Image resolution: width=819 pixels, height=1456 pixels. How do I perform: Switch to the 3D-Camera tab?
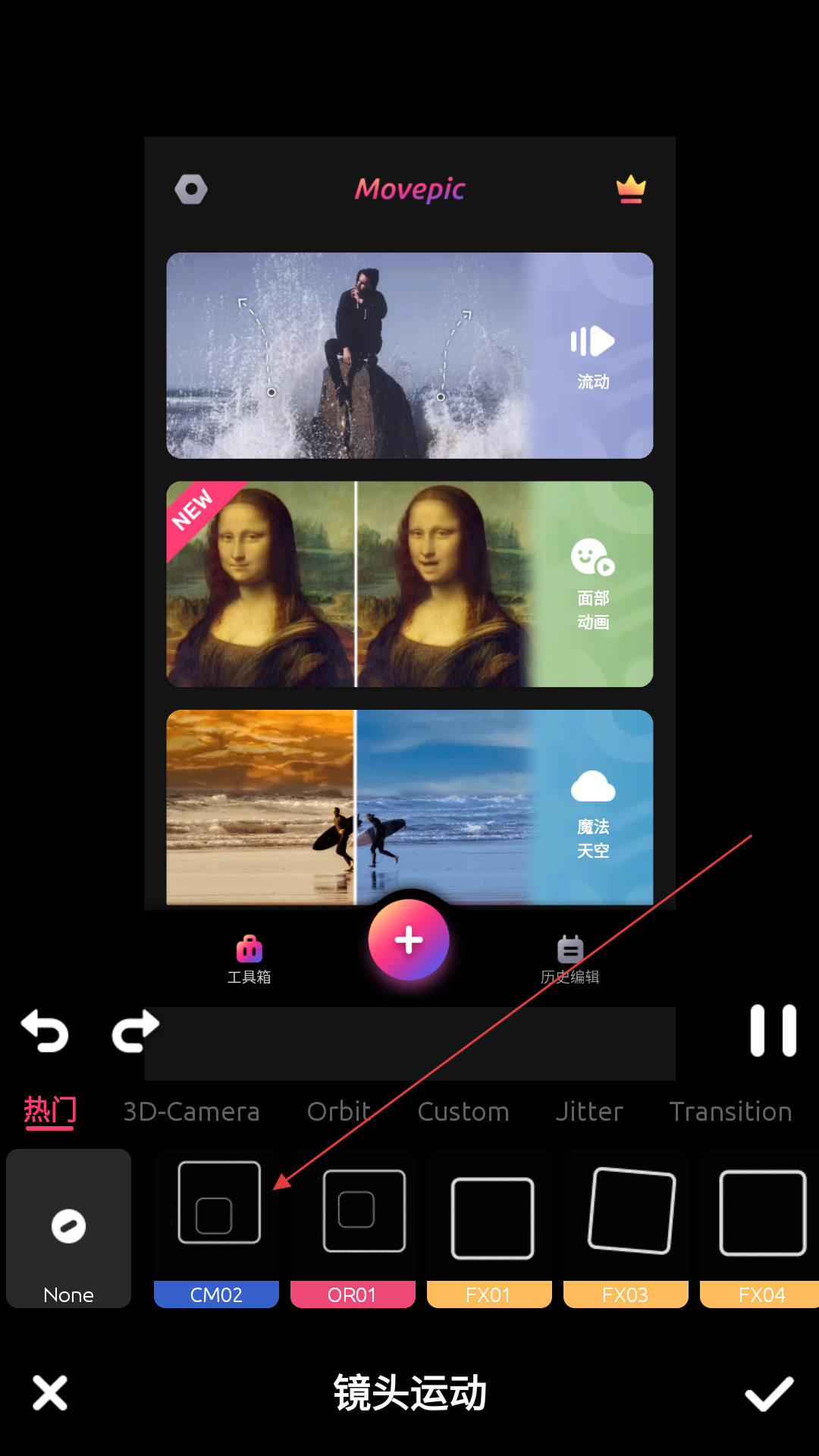[191, 1112]
